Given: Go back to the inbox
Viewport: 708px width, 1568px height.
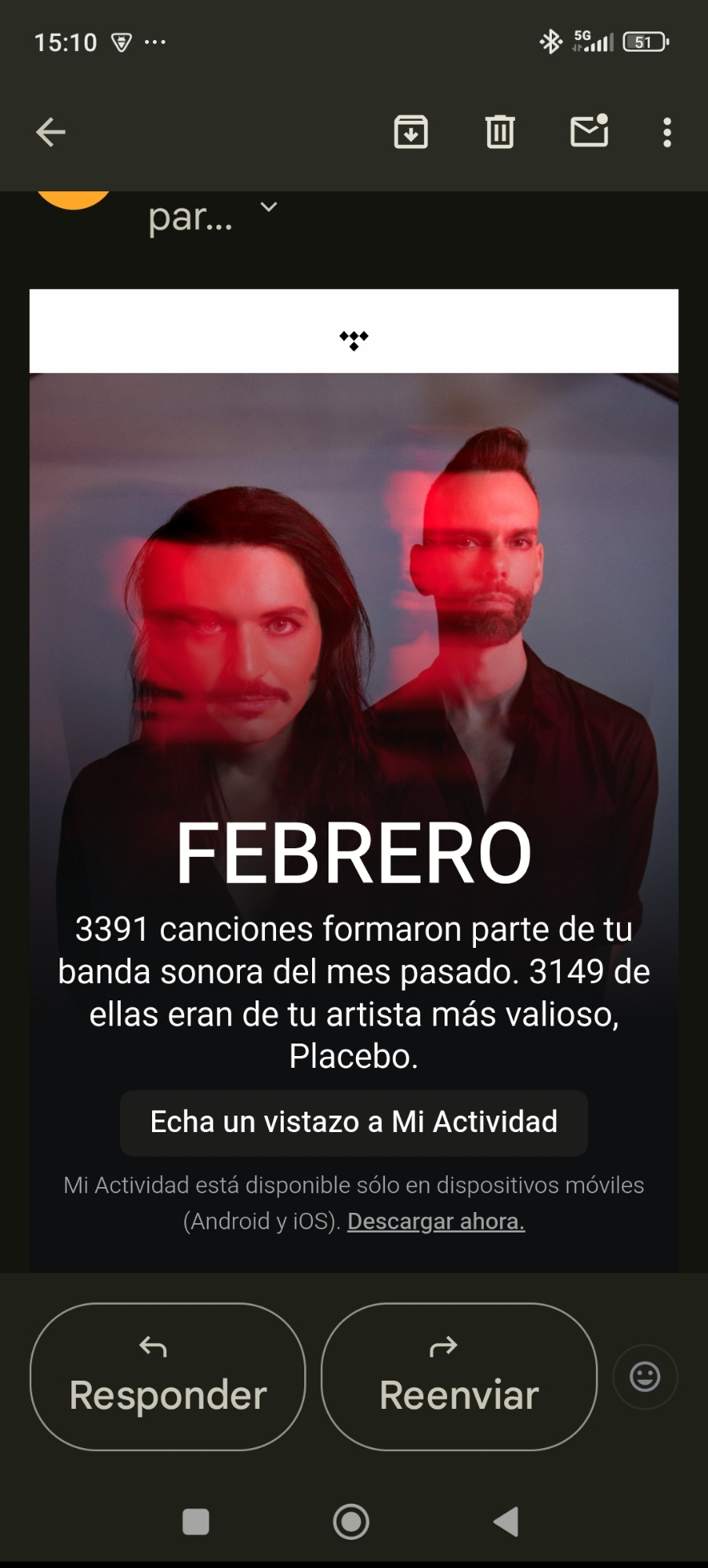Looking at the screenshot, I should (x=51, y=132).
